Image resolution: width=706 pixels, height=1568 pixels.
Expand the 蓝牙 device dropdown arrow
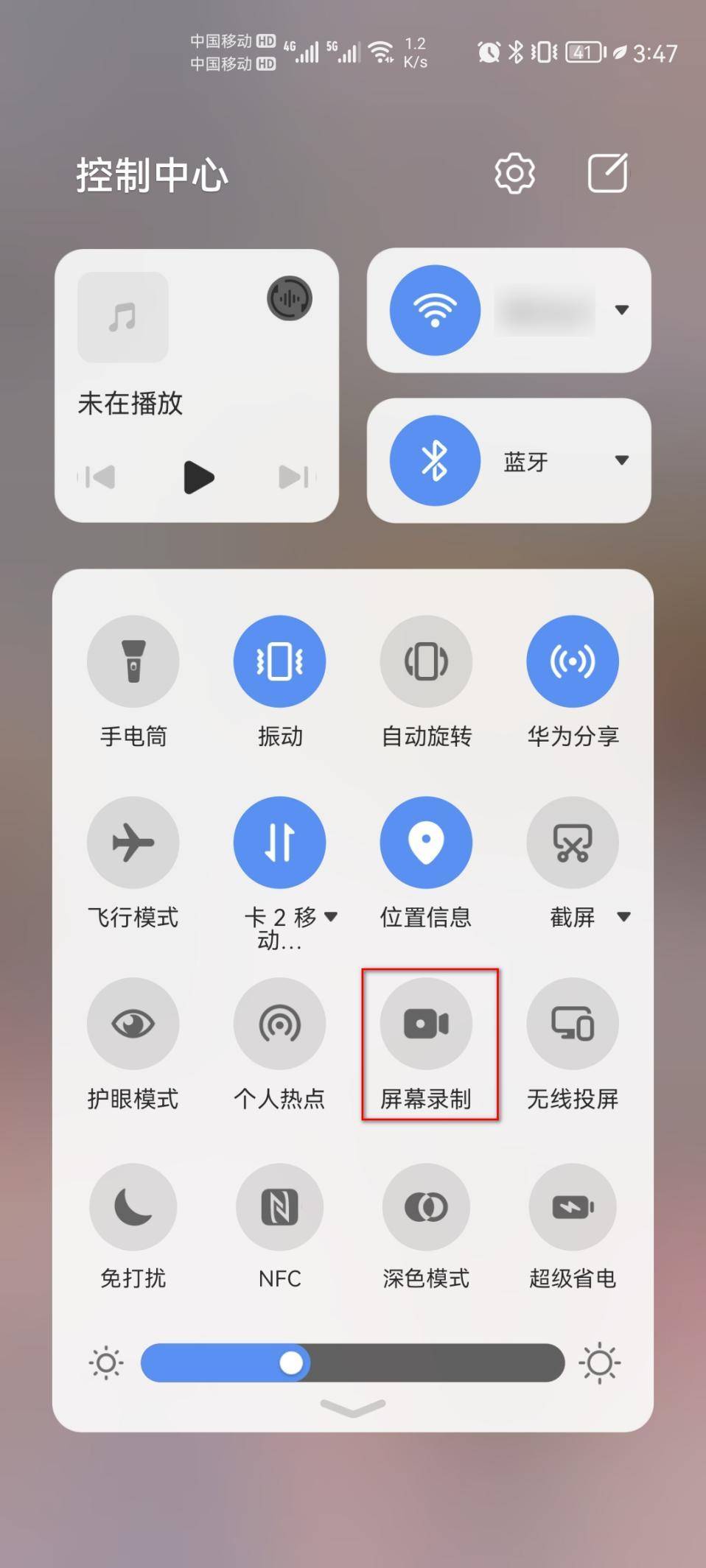(x=621, y=460)
